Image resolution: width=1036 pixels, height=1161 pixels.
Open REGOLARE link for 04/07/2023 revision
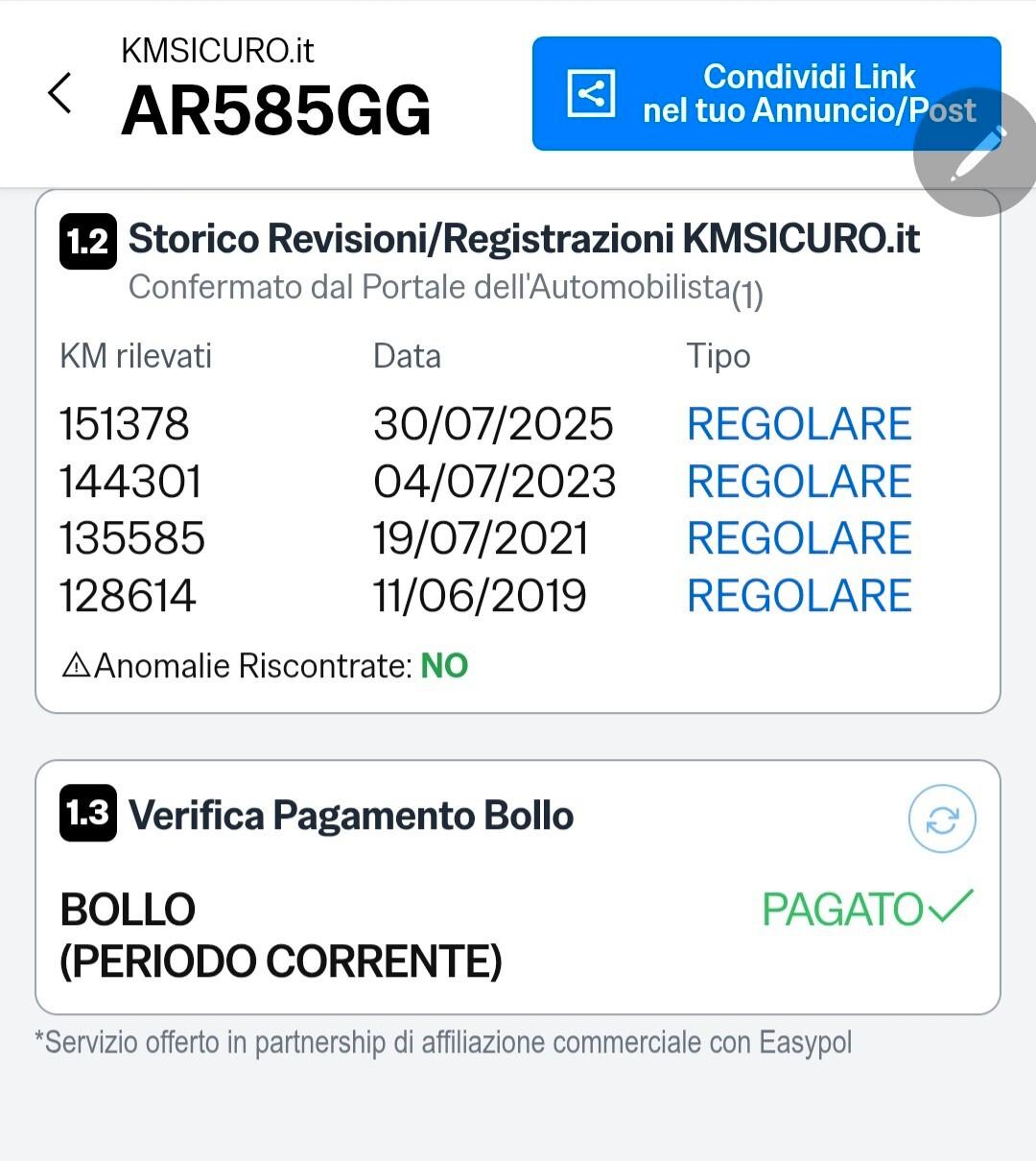tap(799, 482)
